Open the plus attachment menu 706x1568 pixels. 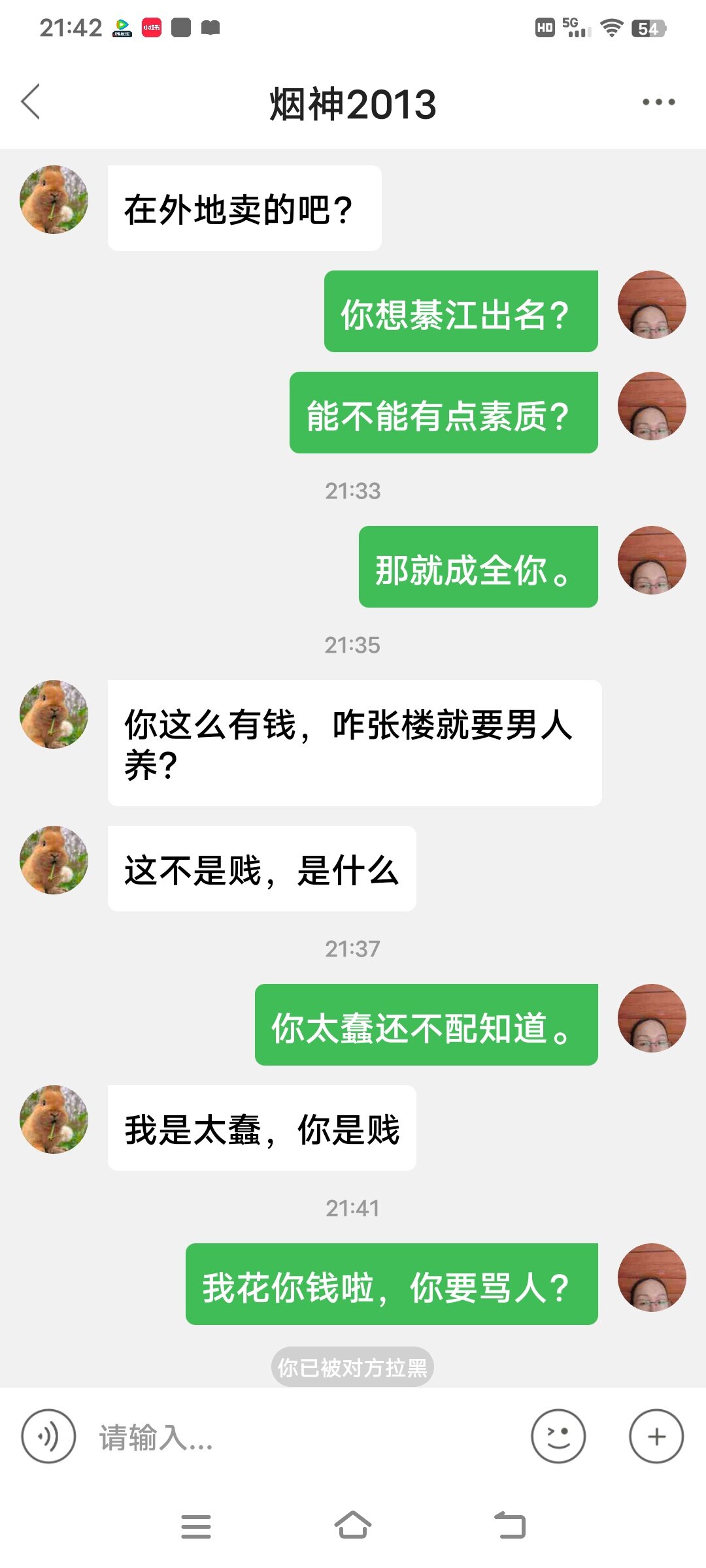(656, 1437)
